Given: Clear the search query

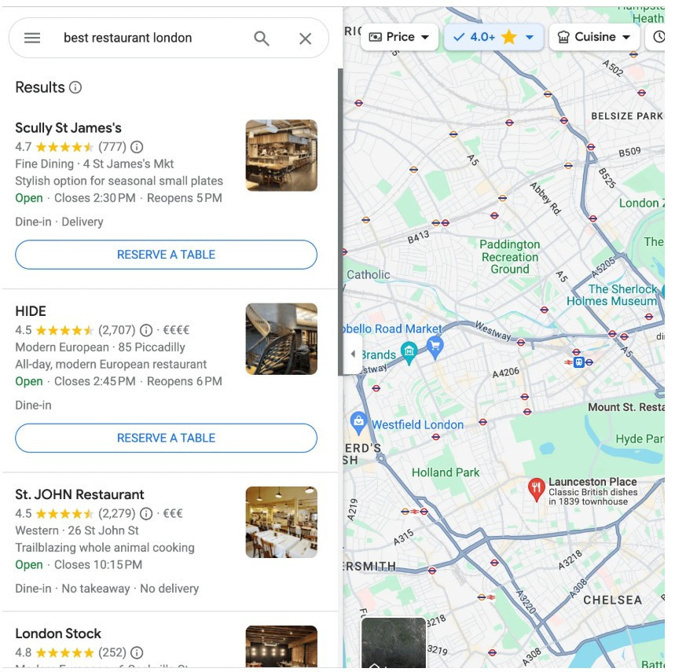Looking at the screenshot, I should pos(305,38).
